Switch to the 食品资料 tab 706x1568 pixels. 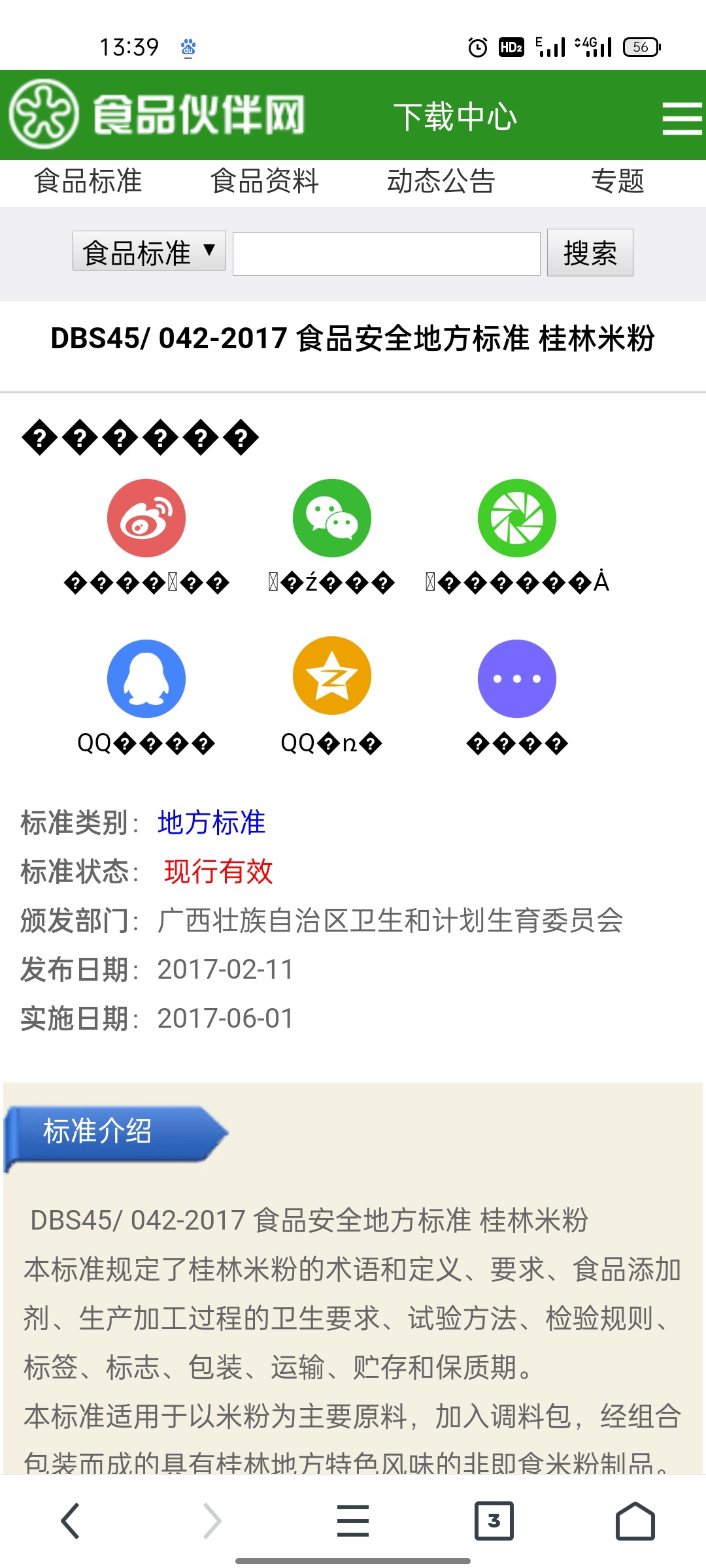click(265, 181)
